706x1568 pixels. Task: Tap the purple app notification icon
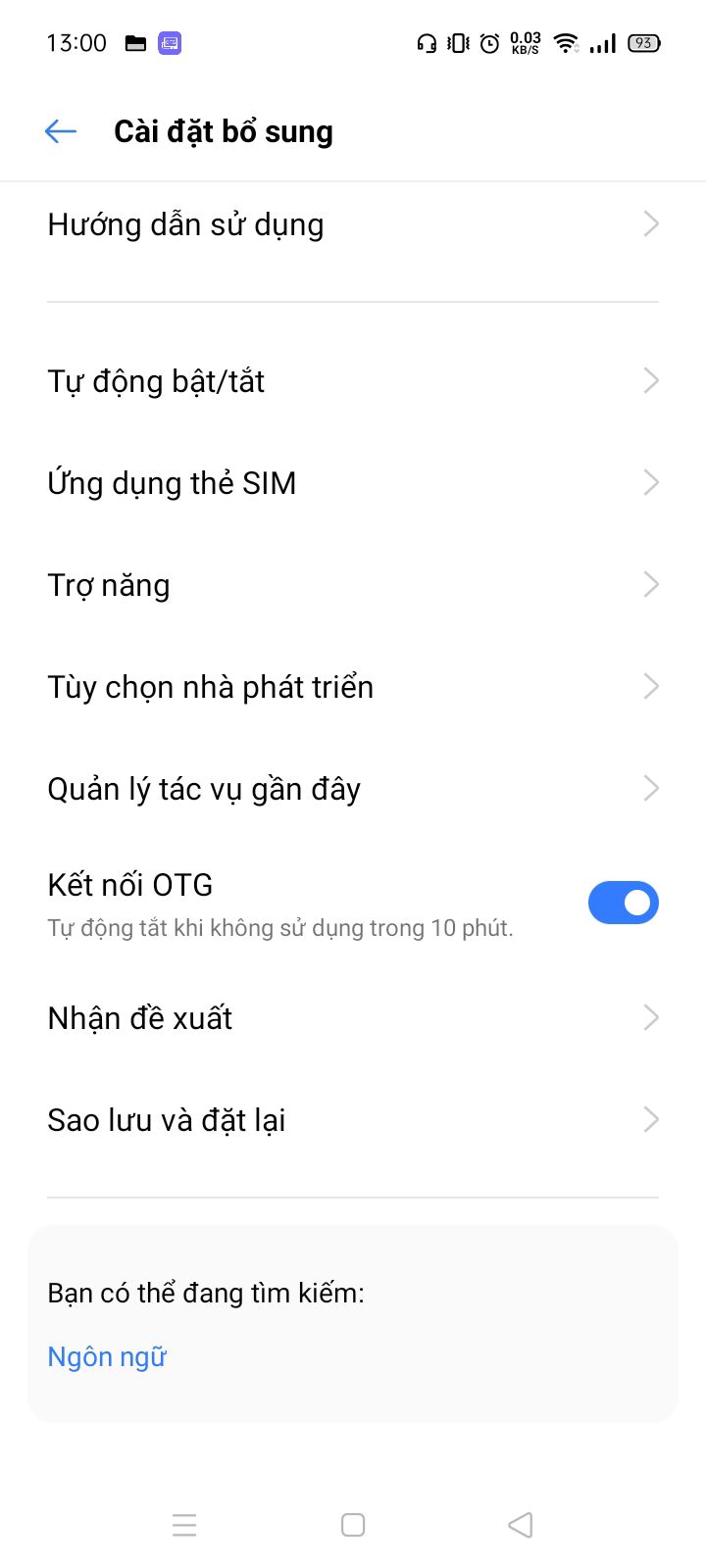click(168, 43)
